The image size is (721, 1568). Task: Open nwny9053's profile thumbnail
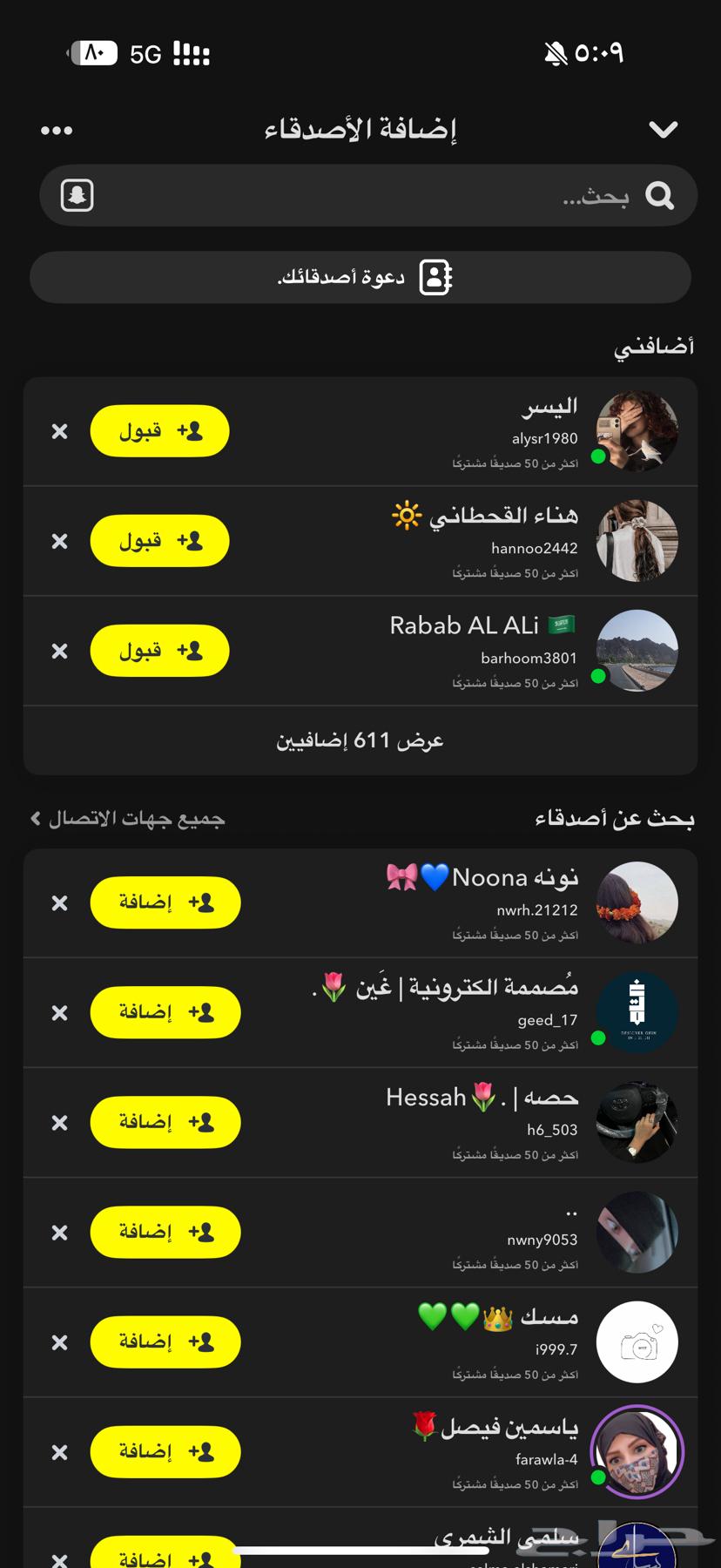click(637, 1232)
